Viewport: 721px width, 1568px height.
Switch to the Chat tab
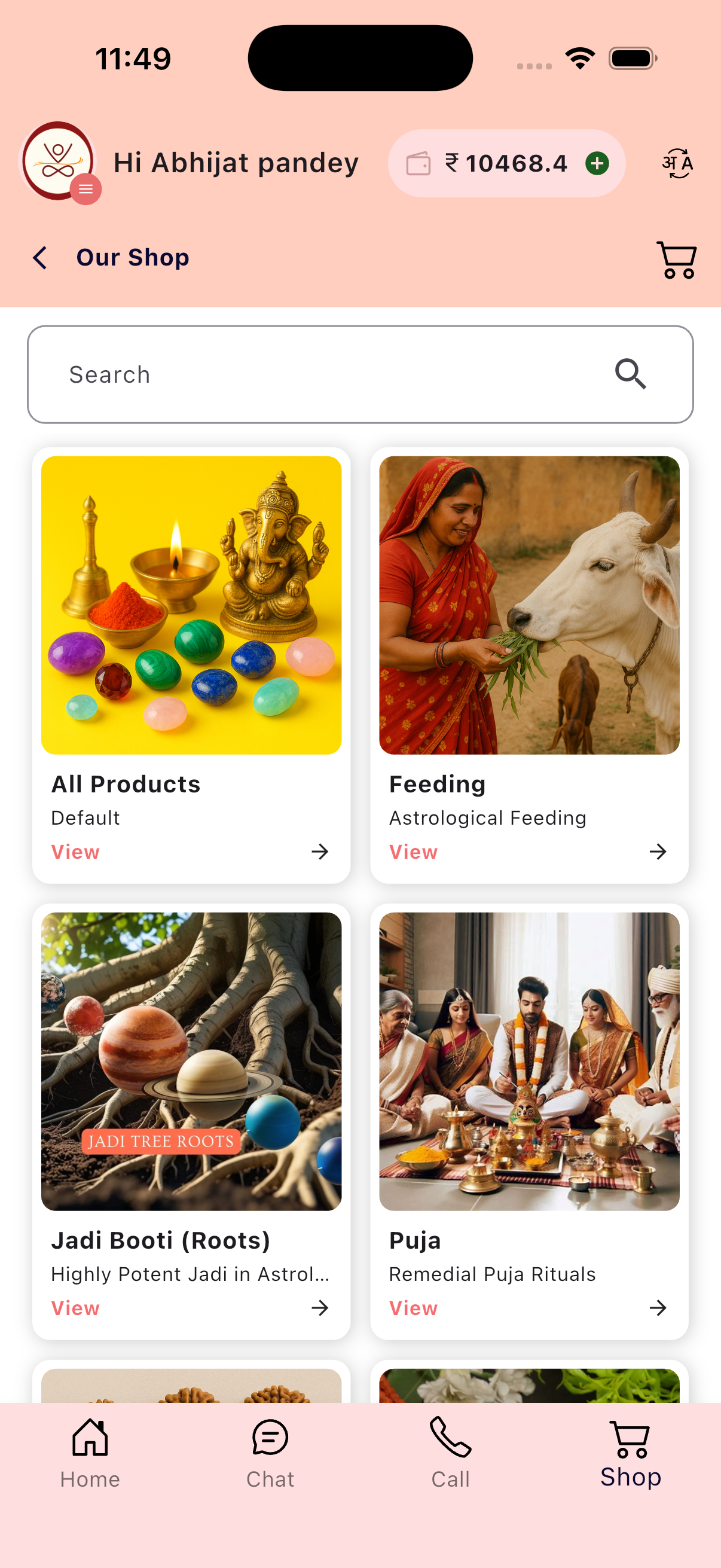click(270, 1452)
